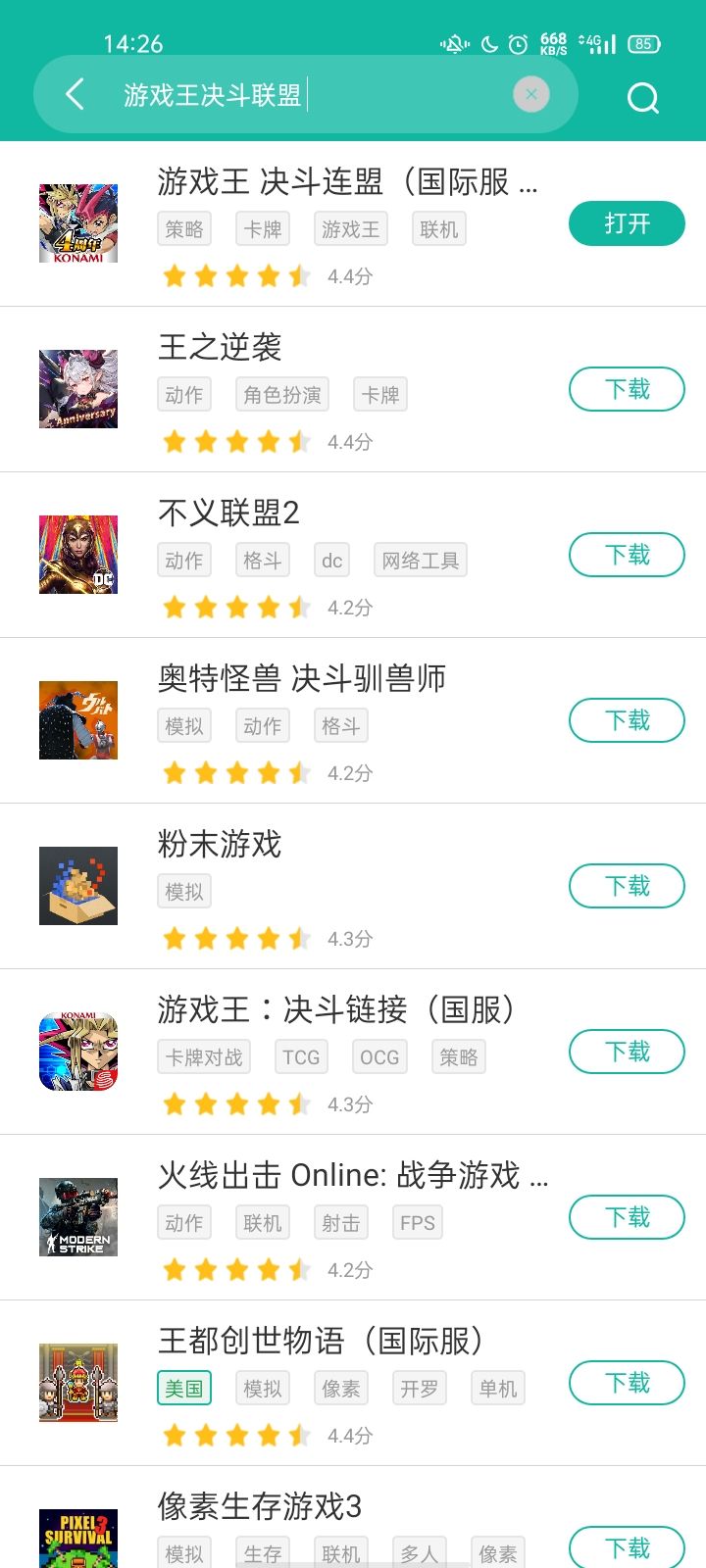Download 游戏王：决斗链接（国服）
The height and width of the screenshot is (1568, 706).
coord(627,1052)
